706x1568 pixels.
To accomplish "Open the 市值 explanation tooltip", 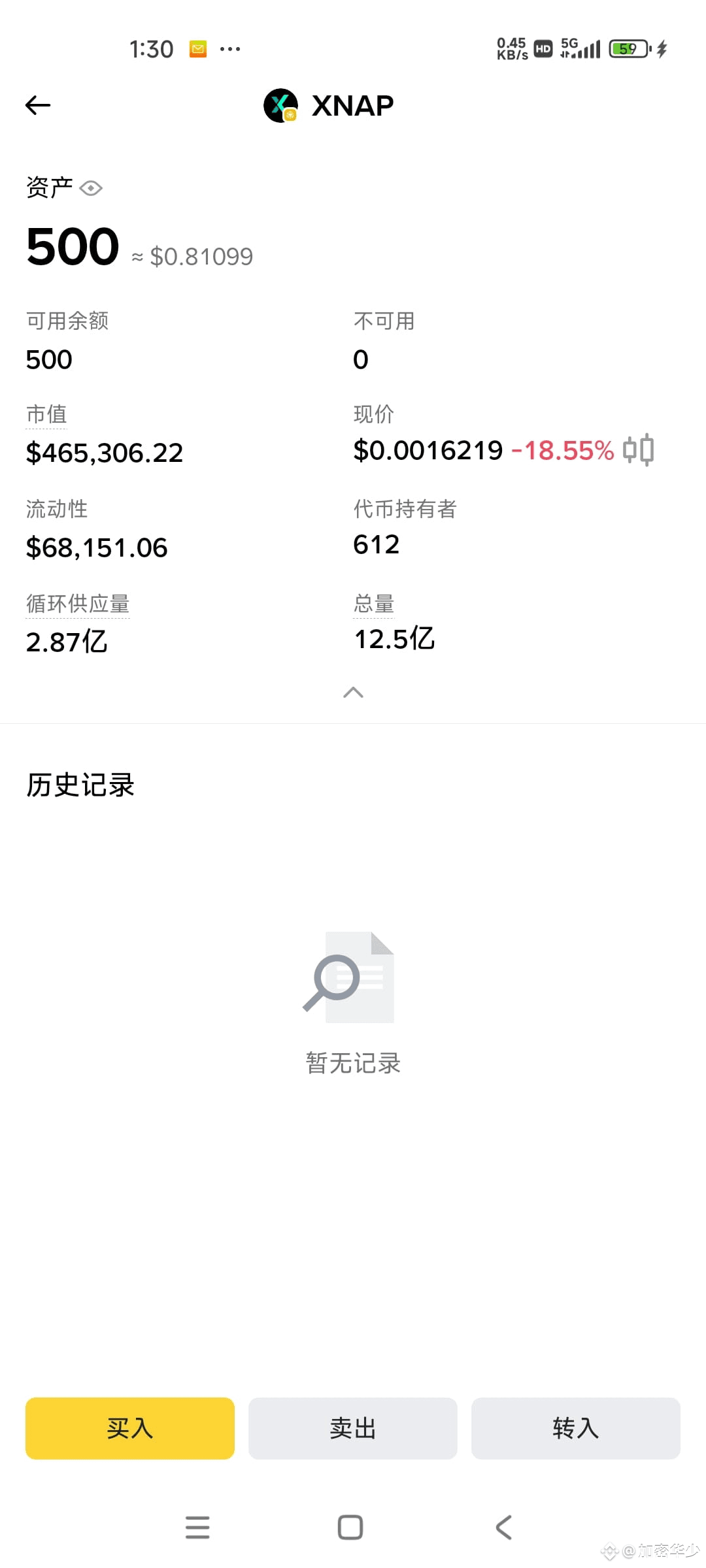I will pos(46,414).
